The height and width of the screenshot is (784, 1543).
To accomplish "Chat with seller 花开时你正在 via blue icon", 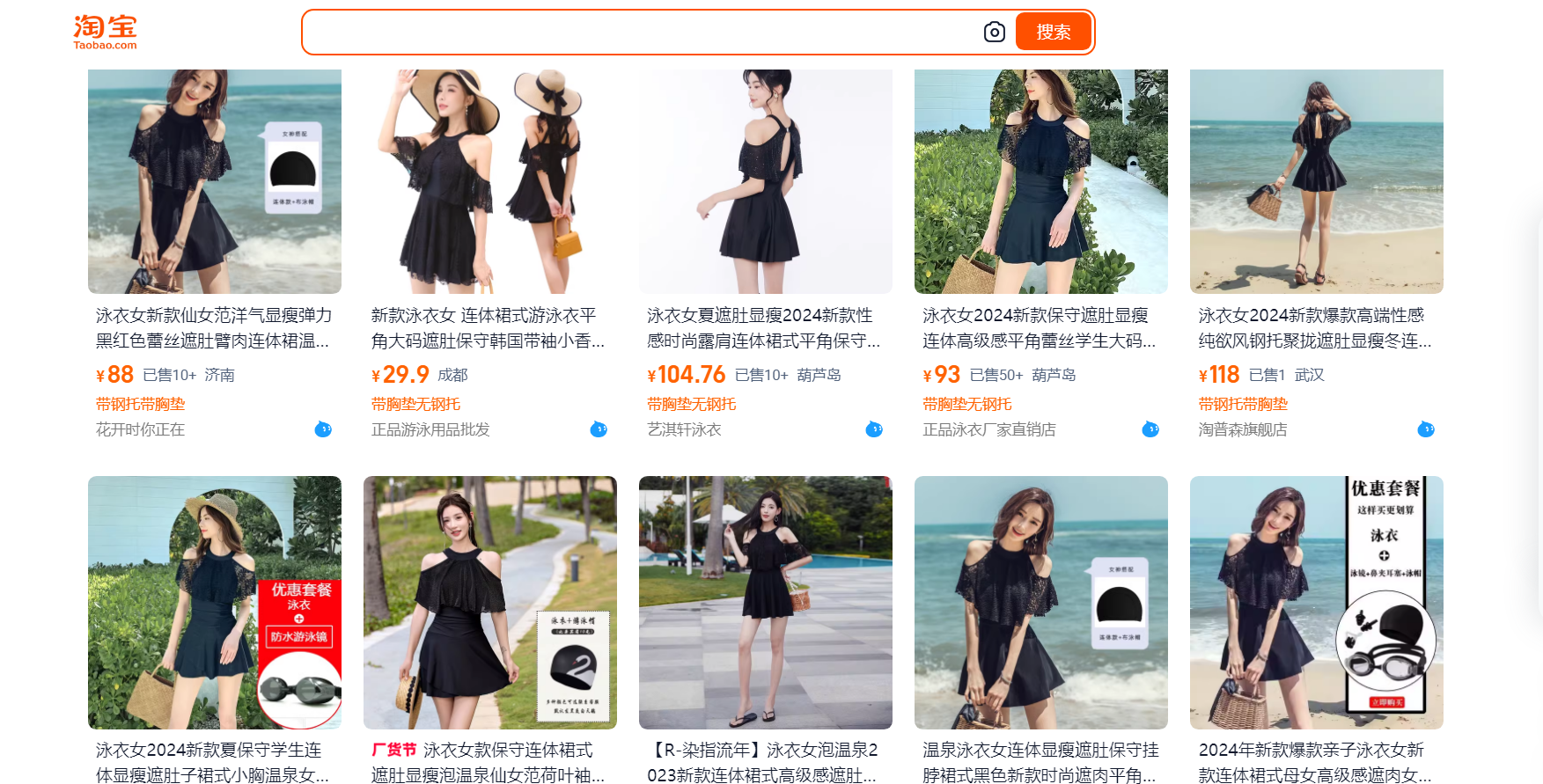I will point(323,429).
